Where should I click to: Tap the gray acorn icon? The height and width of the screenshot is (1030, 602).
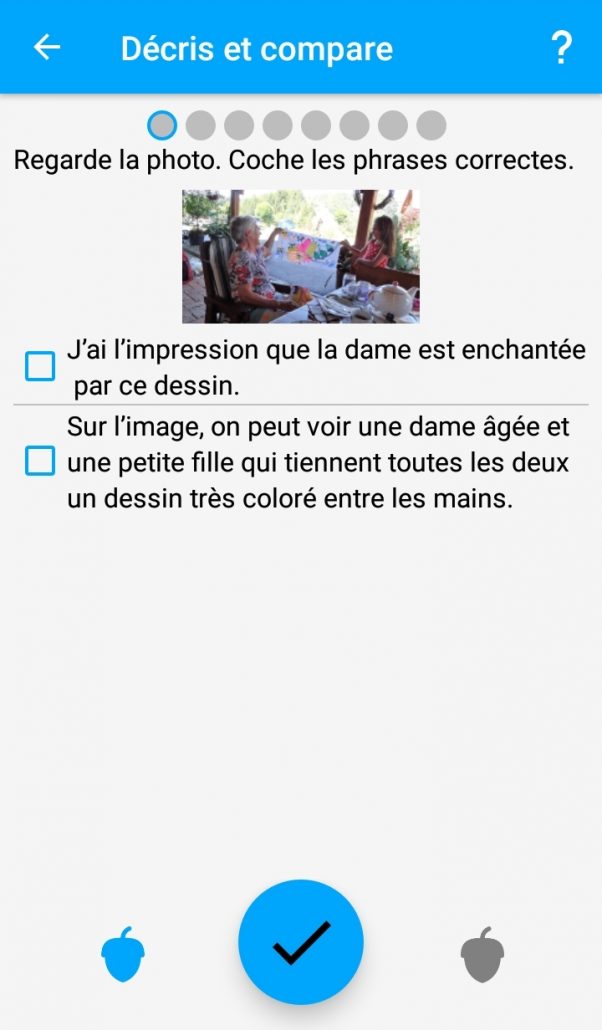coord(482,953)
